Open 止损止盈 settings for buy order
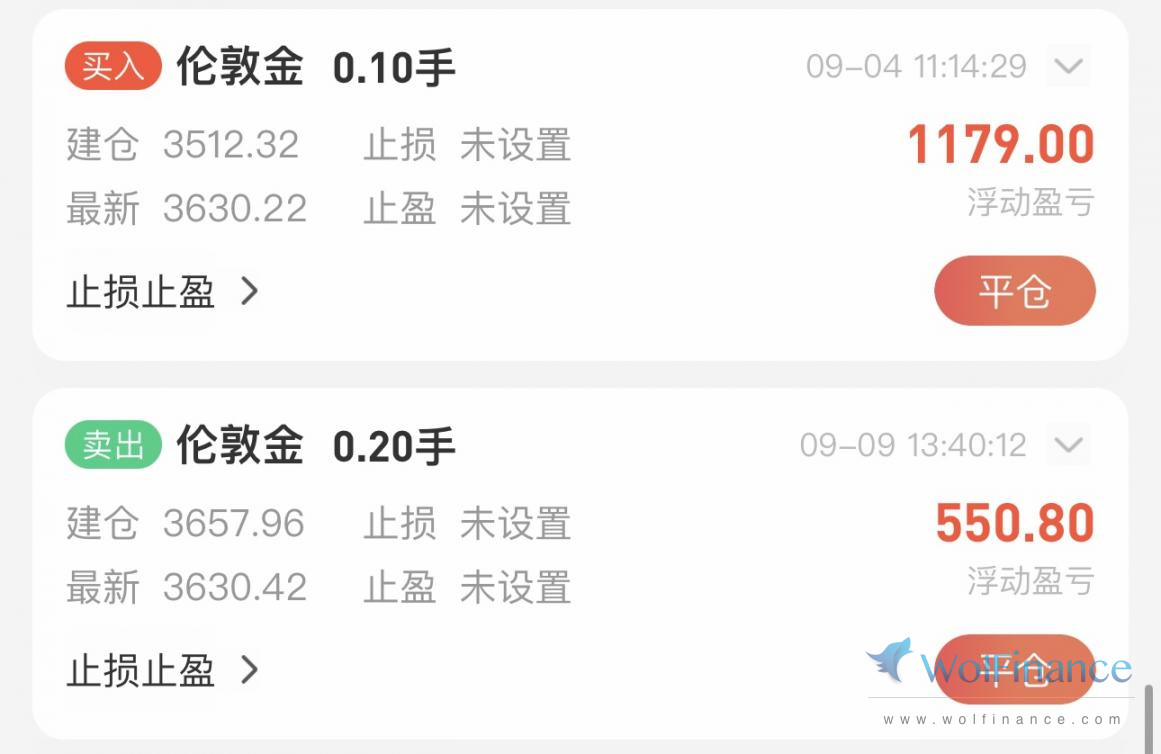The image size is (1161, 754). [x=163, y=292]
